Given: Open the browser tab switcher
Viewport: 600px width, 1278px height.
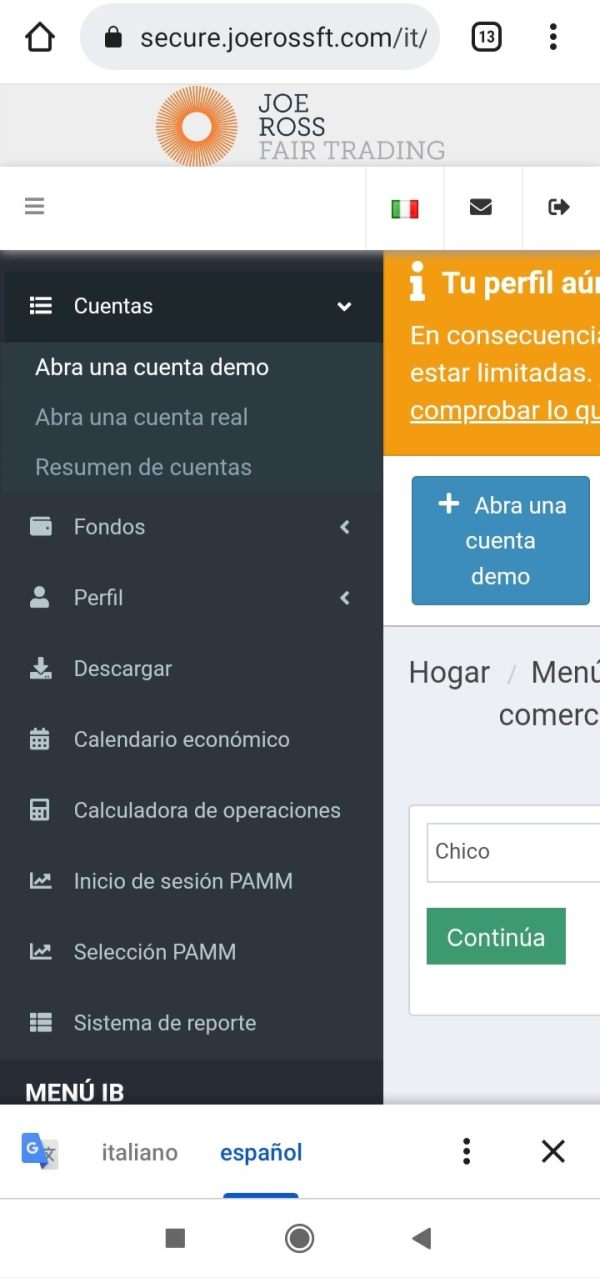Looking at the screenshot, I should [486, 38].
